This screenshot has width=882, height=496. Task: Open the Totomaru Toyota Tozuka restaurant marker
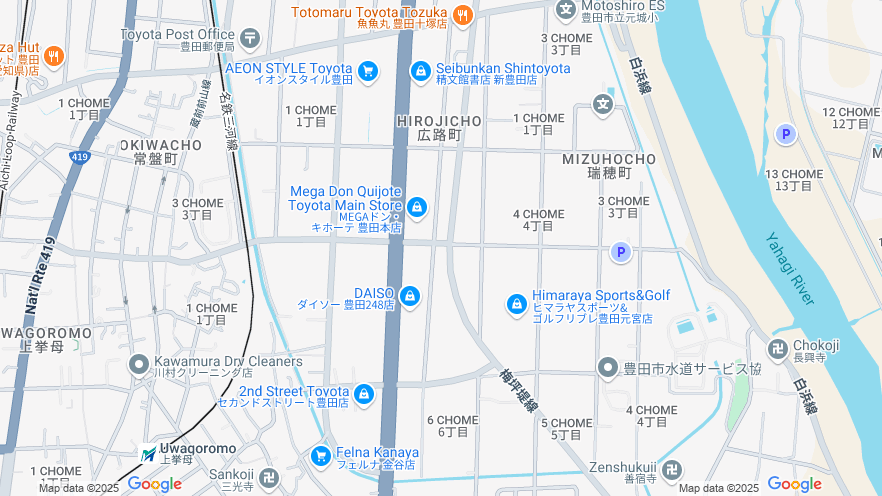point(462,14)
